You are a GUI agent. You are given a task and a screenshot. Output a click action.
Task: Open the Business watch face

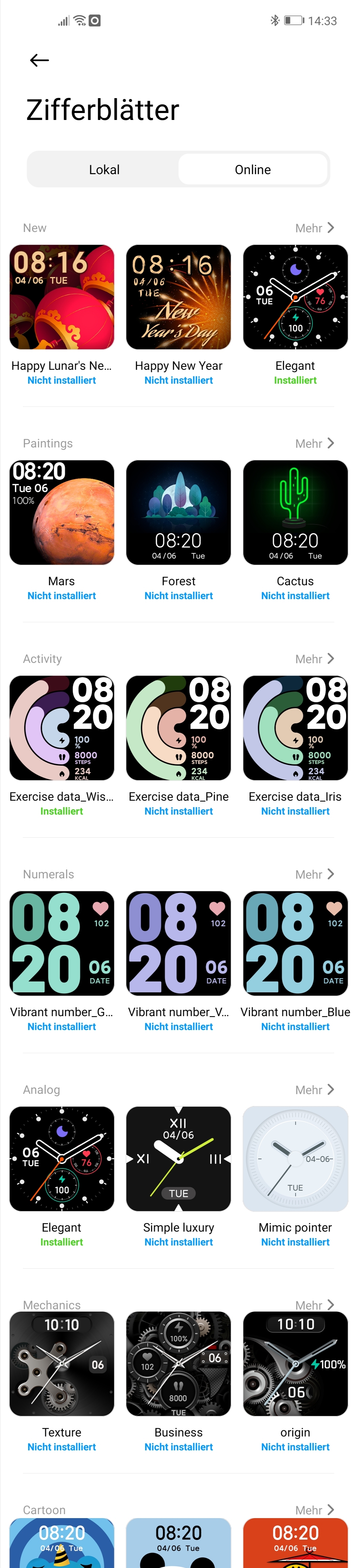click(x=178, y=1363)
